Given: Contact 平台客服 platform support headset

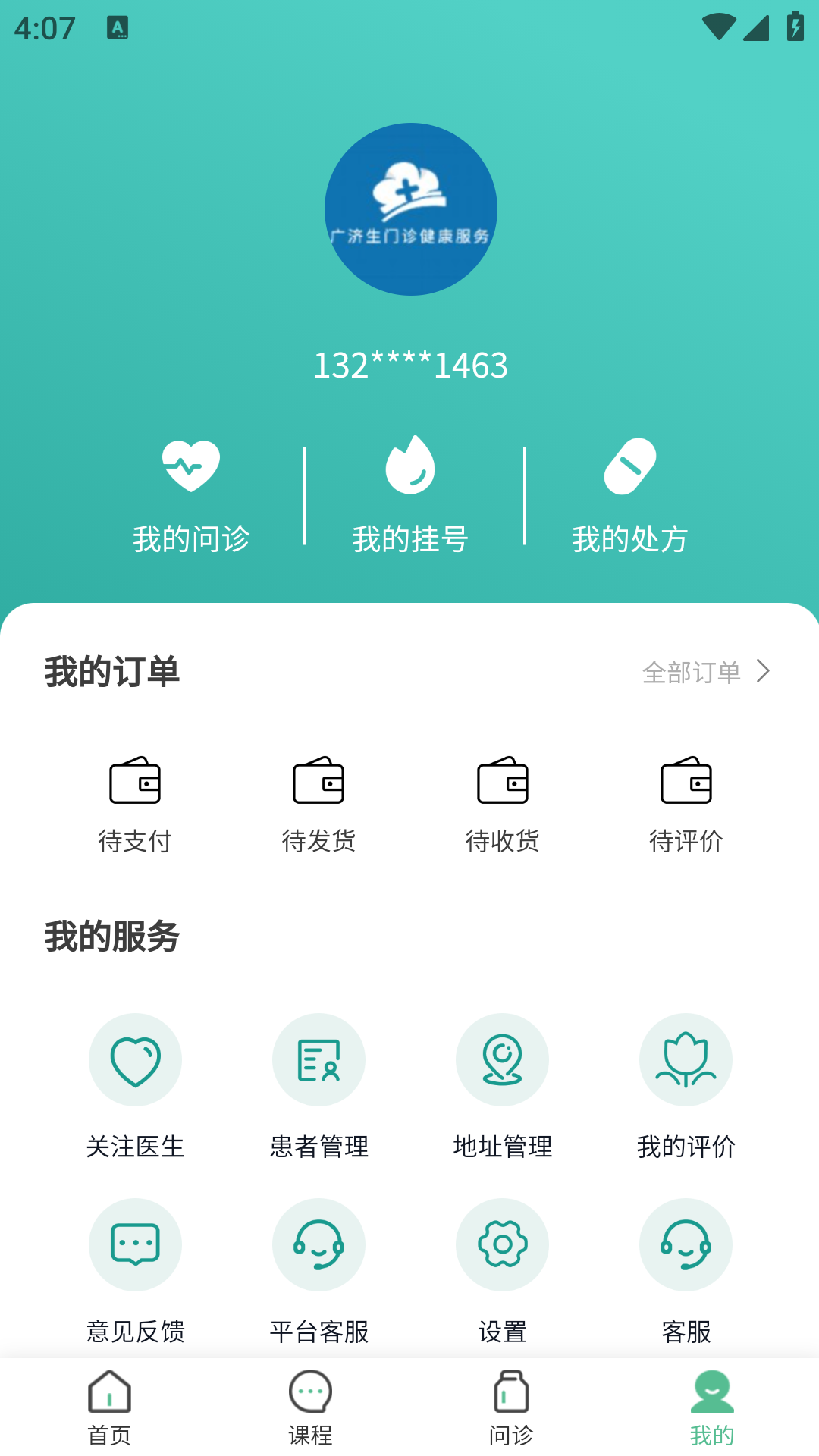Looking at the screenshot, I should [318, 1244].
